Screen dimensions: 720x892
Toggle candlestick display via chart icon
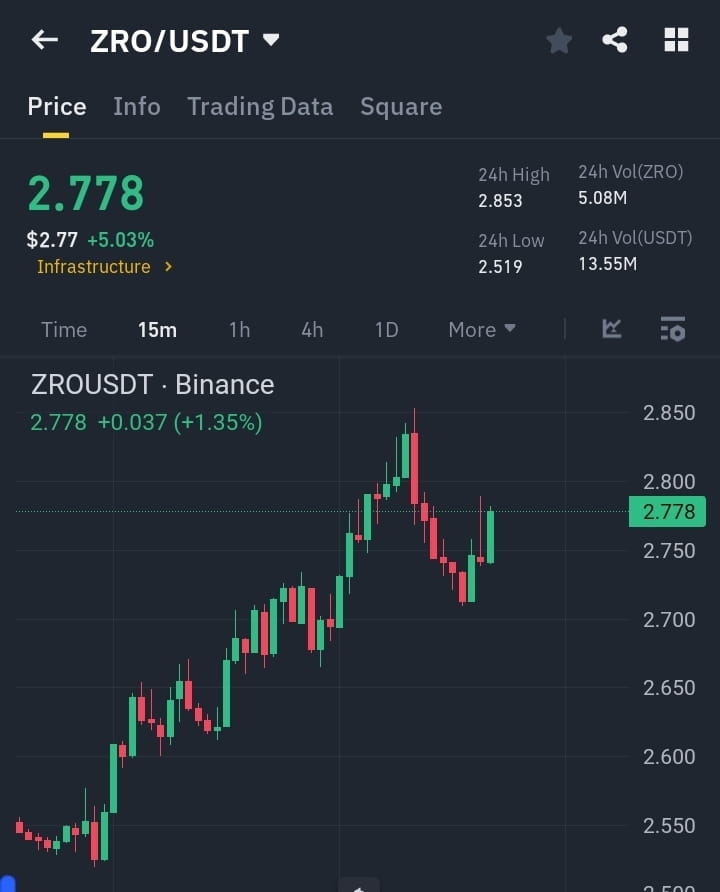tap(610, 328)
